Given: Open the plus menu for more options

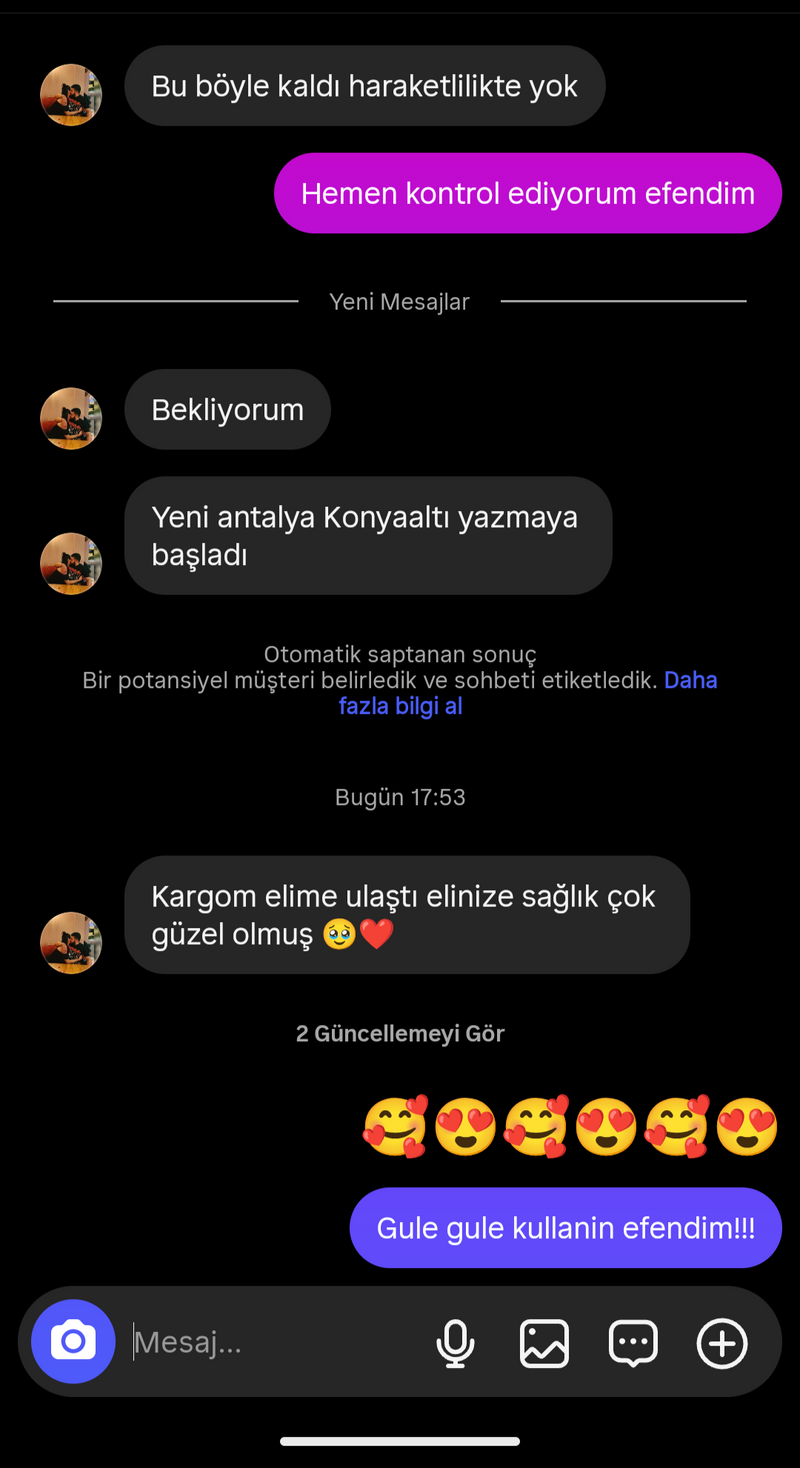Looking at the screenshot, I should [722, 1342].
